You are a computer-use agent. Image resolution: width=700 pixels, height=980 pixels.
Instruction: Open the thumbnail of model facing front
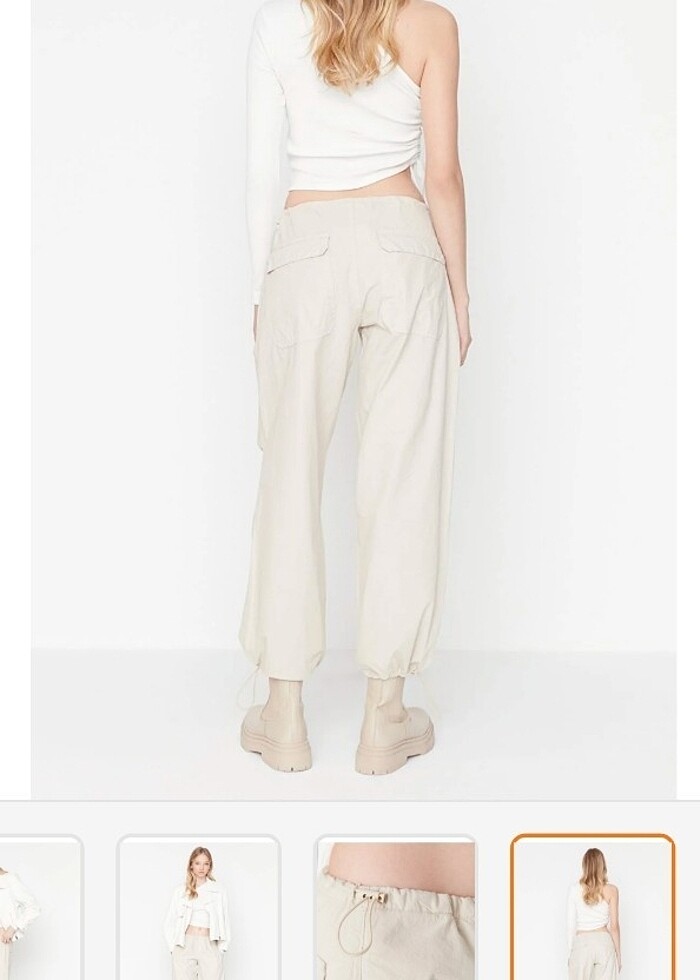pos(198,908)
